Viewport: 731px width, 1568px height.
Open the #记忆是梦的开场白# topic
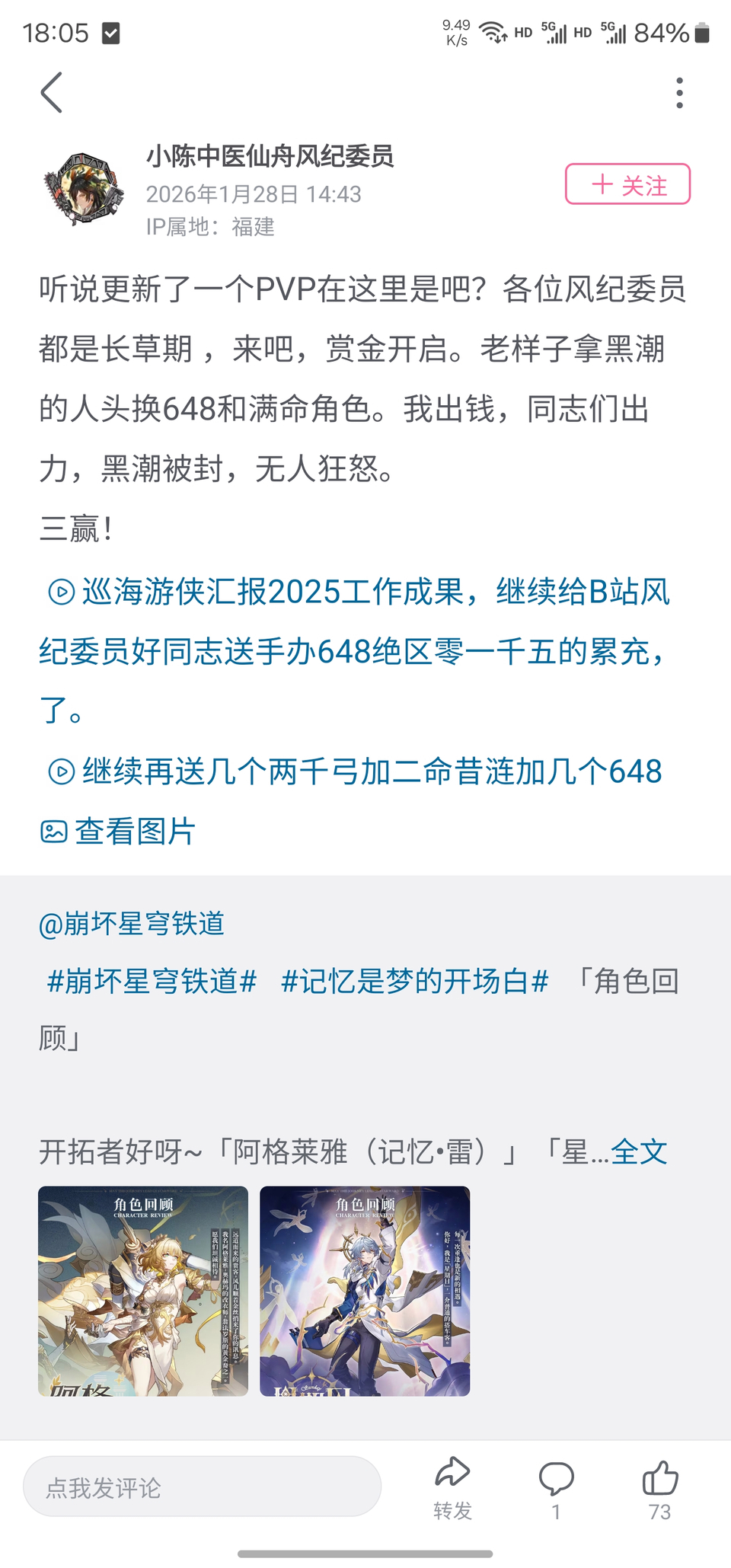414,981
